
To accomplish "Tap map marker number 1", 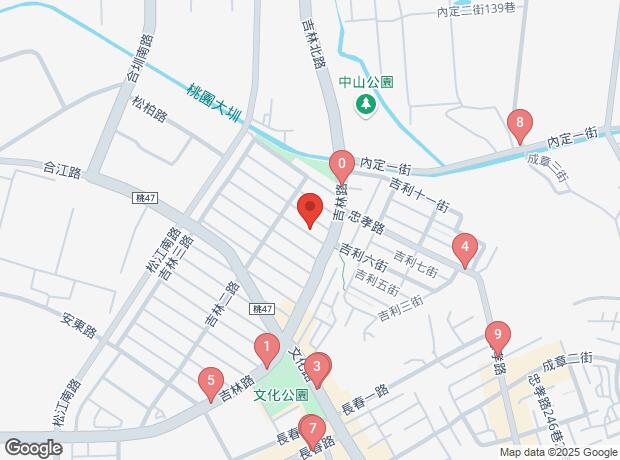I will pos(266,349).
